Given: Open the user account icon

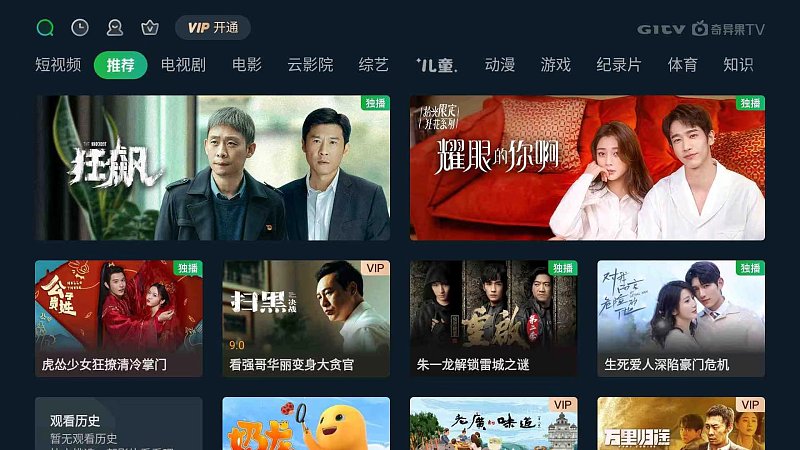Looking at the screenshot, I should pyautogui.click(x=115, y=28).
